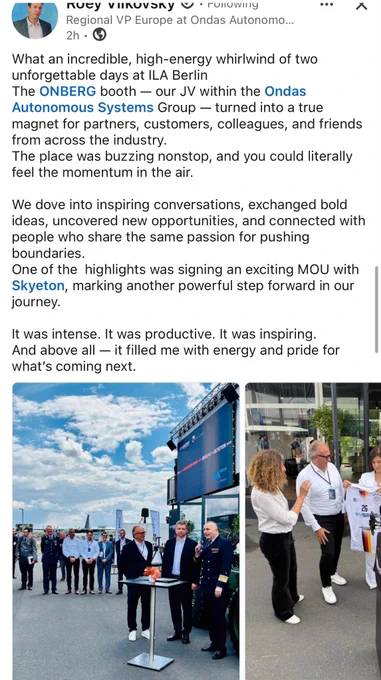Open the photo with the football jersey
This screenshot has width=381, height=680.
pyautogui.click(x=313, y=531)
